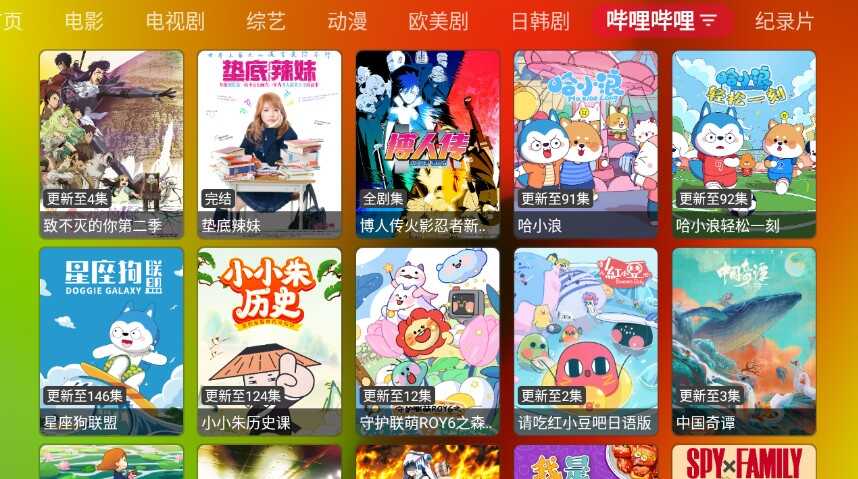Open the 综艺 tab
This screenshot has height=479, width=858.
click(266, 21)
